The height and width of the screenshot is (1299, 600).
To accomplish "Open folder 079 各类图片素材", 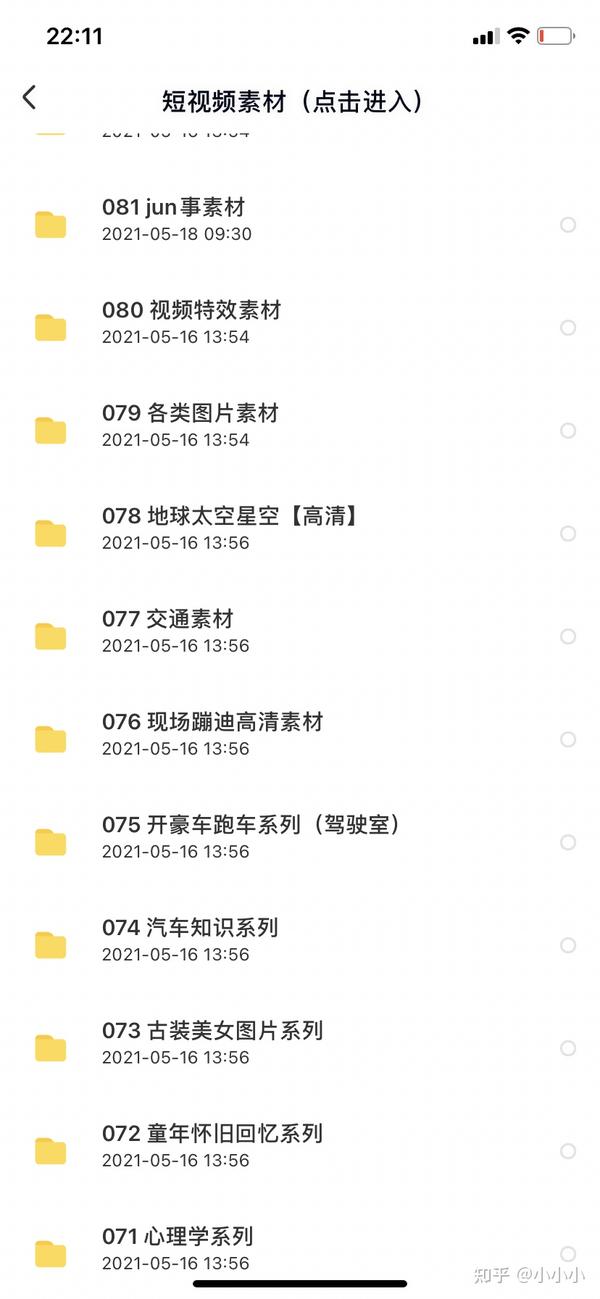I will 300,426.
